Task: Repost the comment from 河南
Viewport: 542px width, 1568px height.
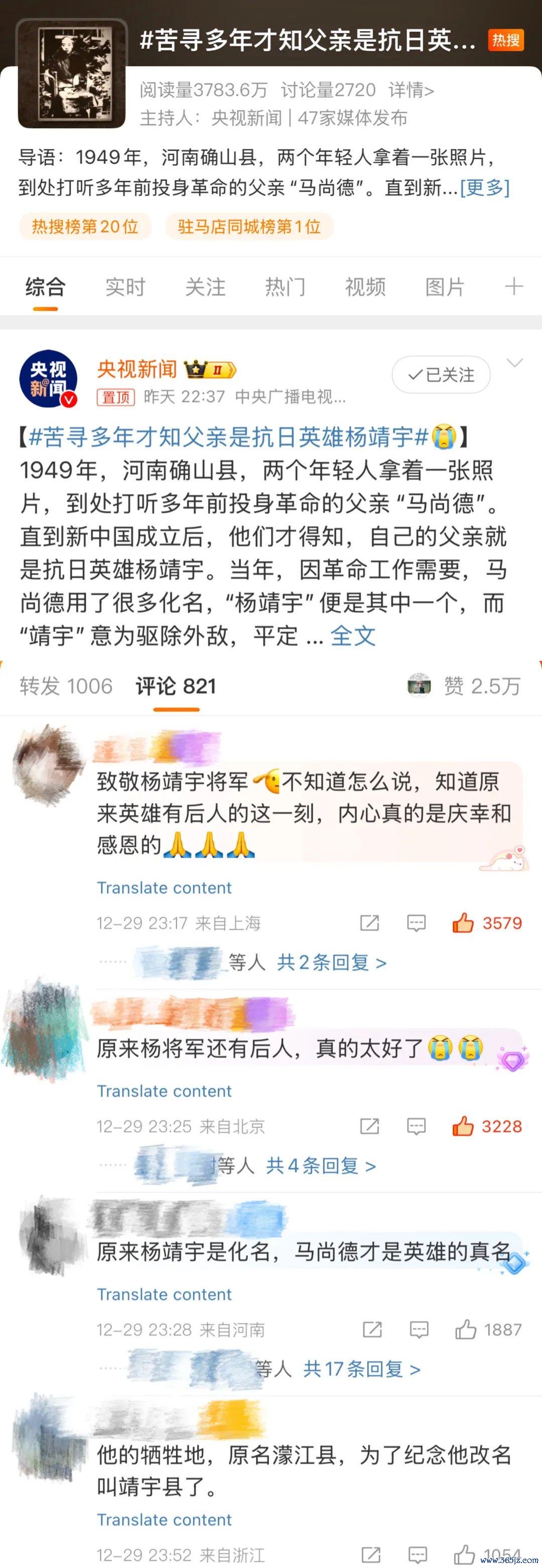Action: 372,1330
